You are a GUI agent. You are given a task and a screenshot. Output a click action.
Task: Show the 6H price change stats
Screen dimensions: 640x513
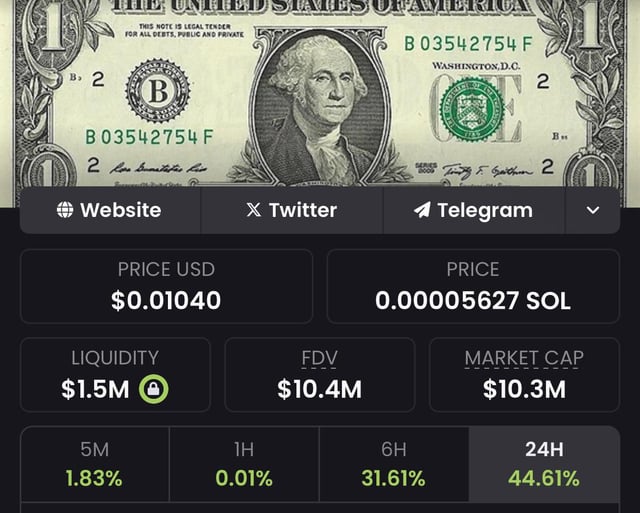(x=393, y=464)
